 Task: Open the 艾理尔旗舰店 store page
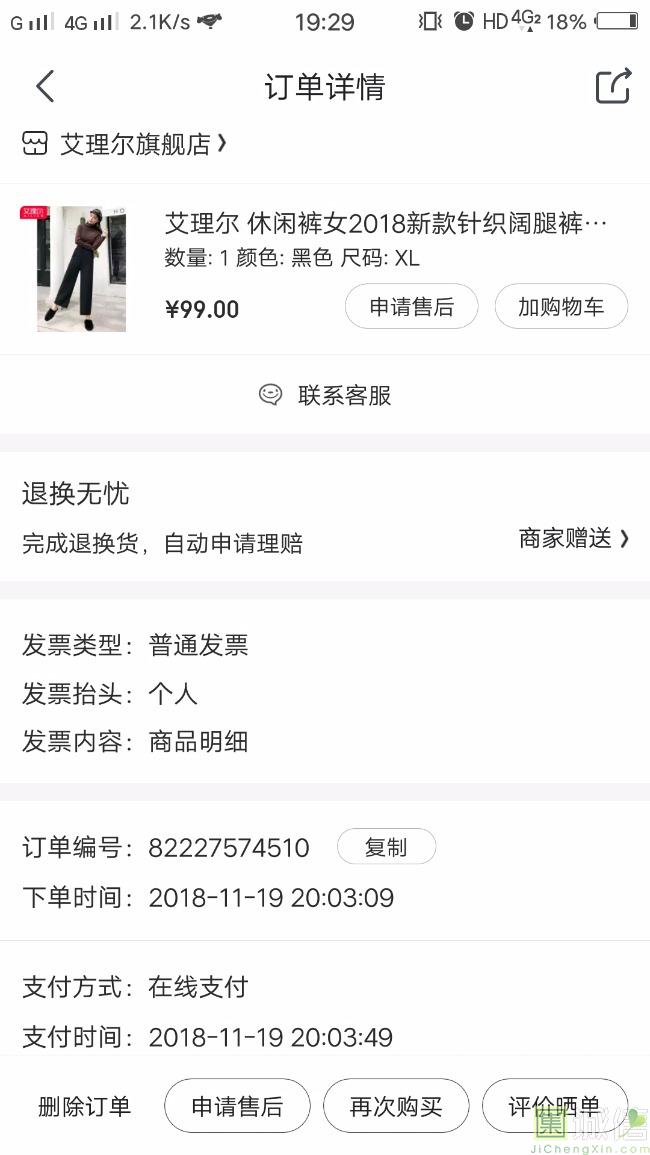(x=125, y=144)
